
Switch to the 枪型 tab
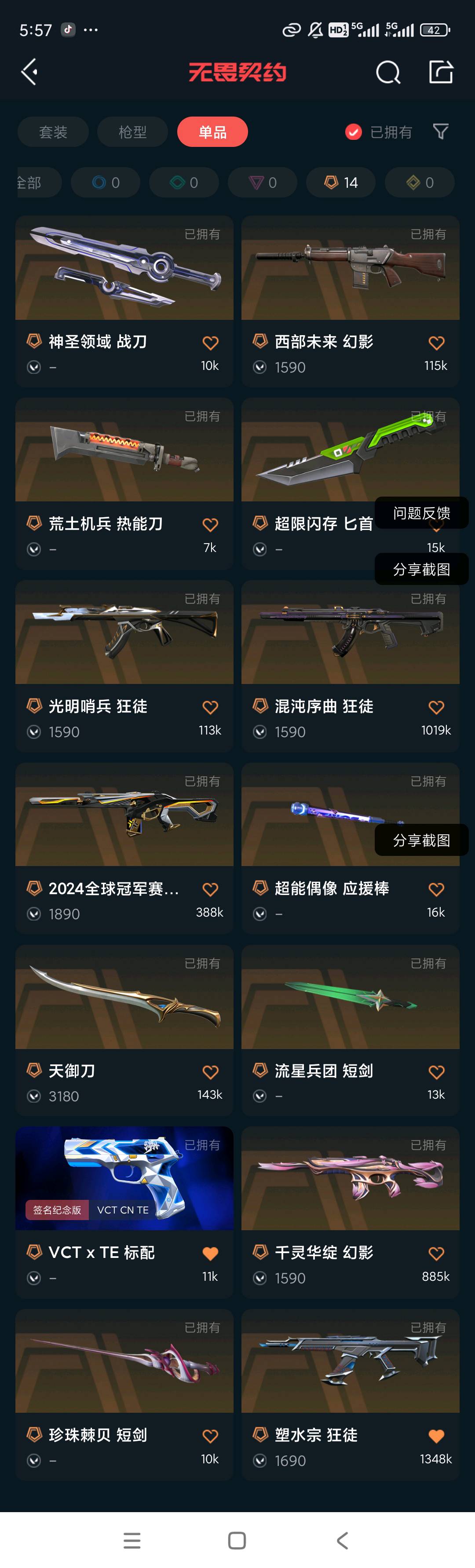(132, 132)
